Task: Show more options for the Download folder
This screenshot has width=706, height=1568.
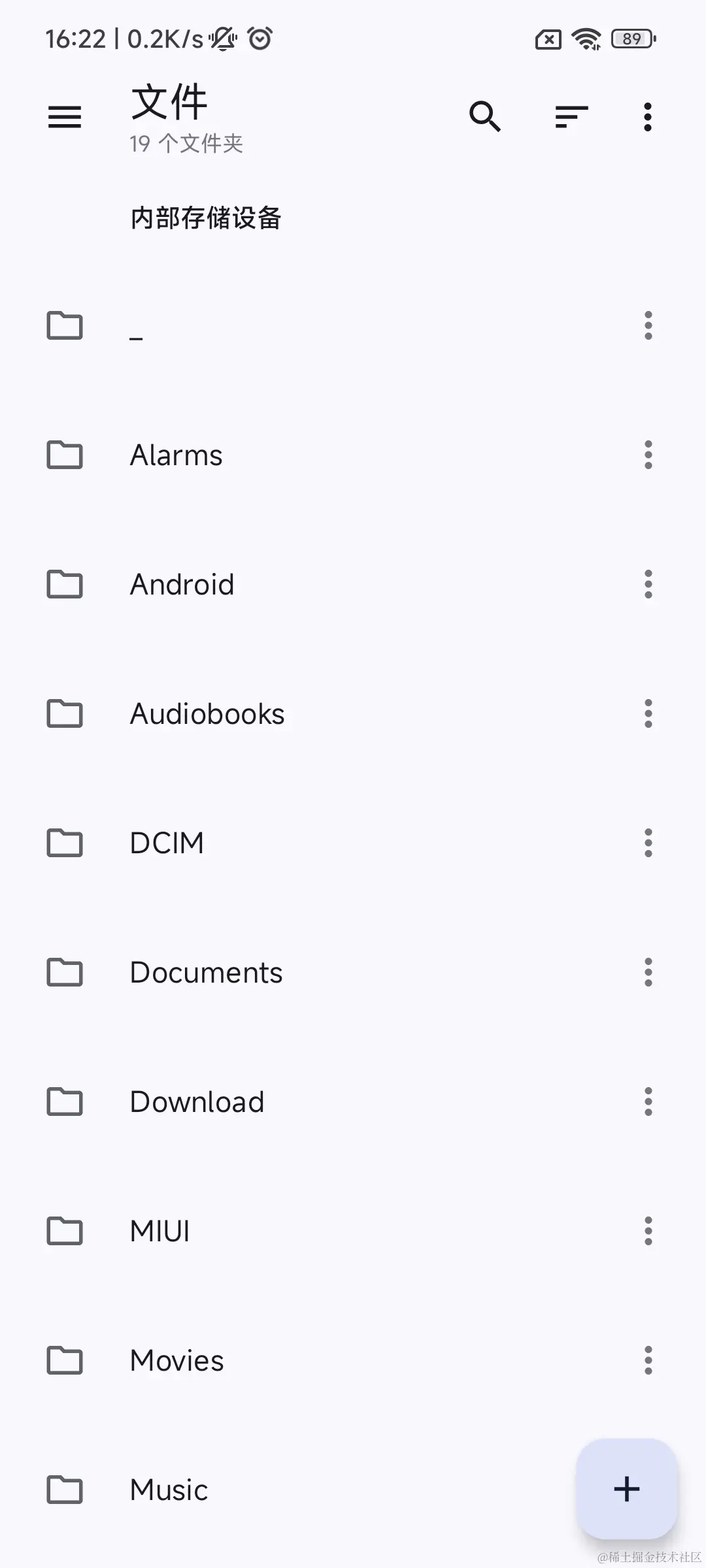Action: point(648,1102)
